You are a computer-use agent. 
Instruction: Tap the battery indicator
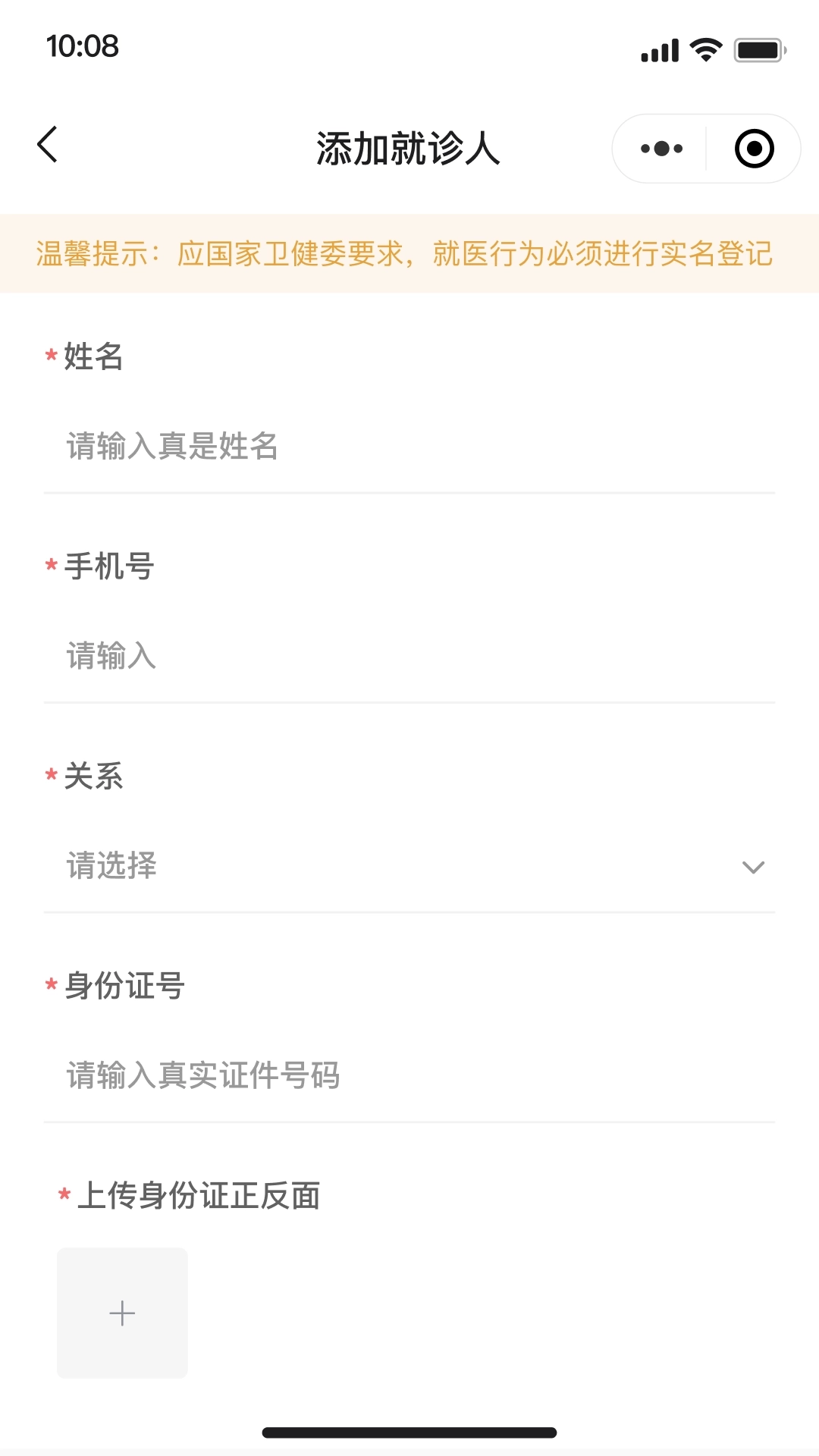[758, 49]
